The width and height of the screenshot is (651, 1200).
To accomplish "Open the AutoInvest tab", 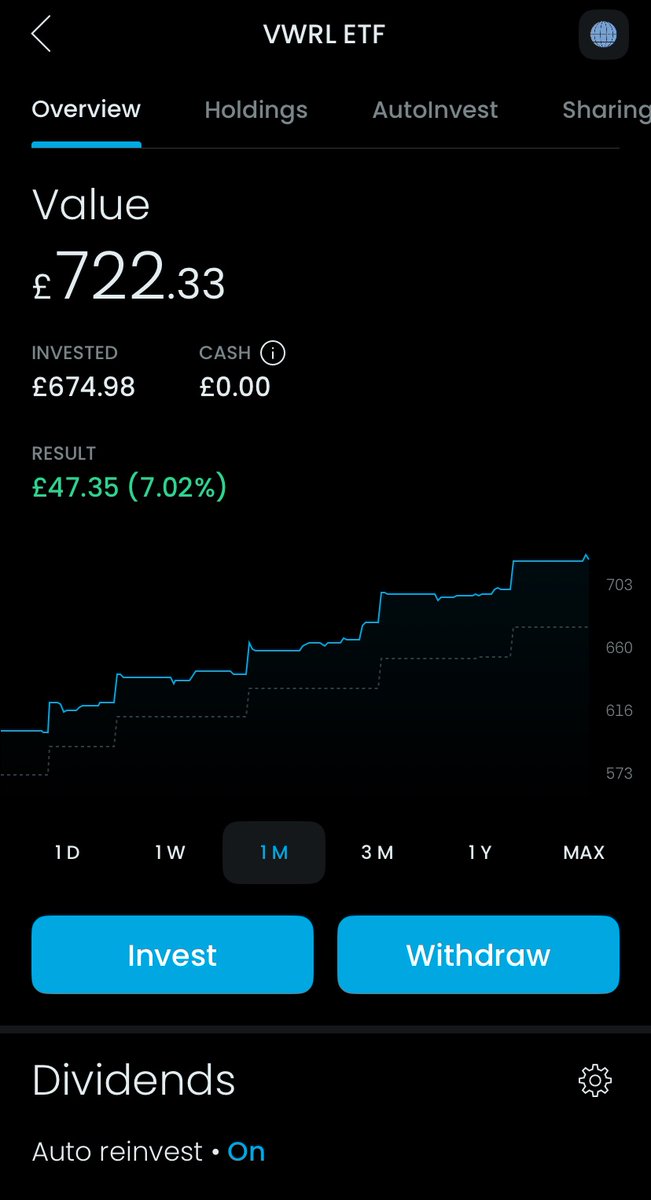I will (434, 110).
